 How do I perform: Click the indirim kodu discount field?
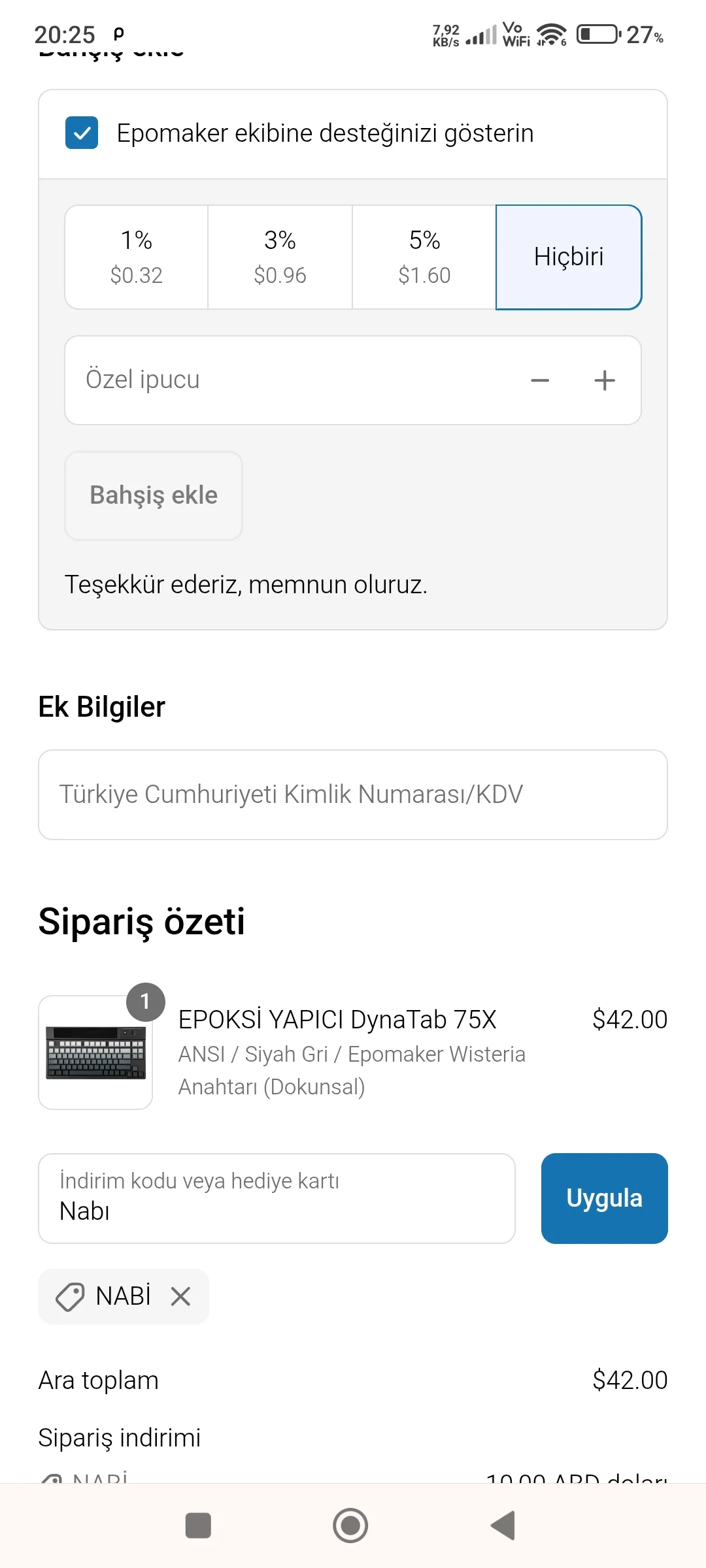275,1198
